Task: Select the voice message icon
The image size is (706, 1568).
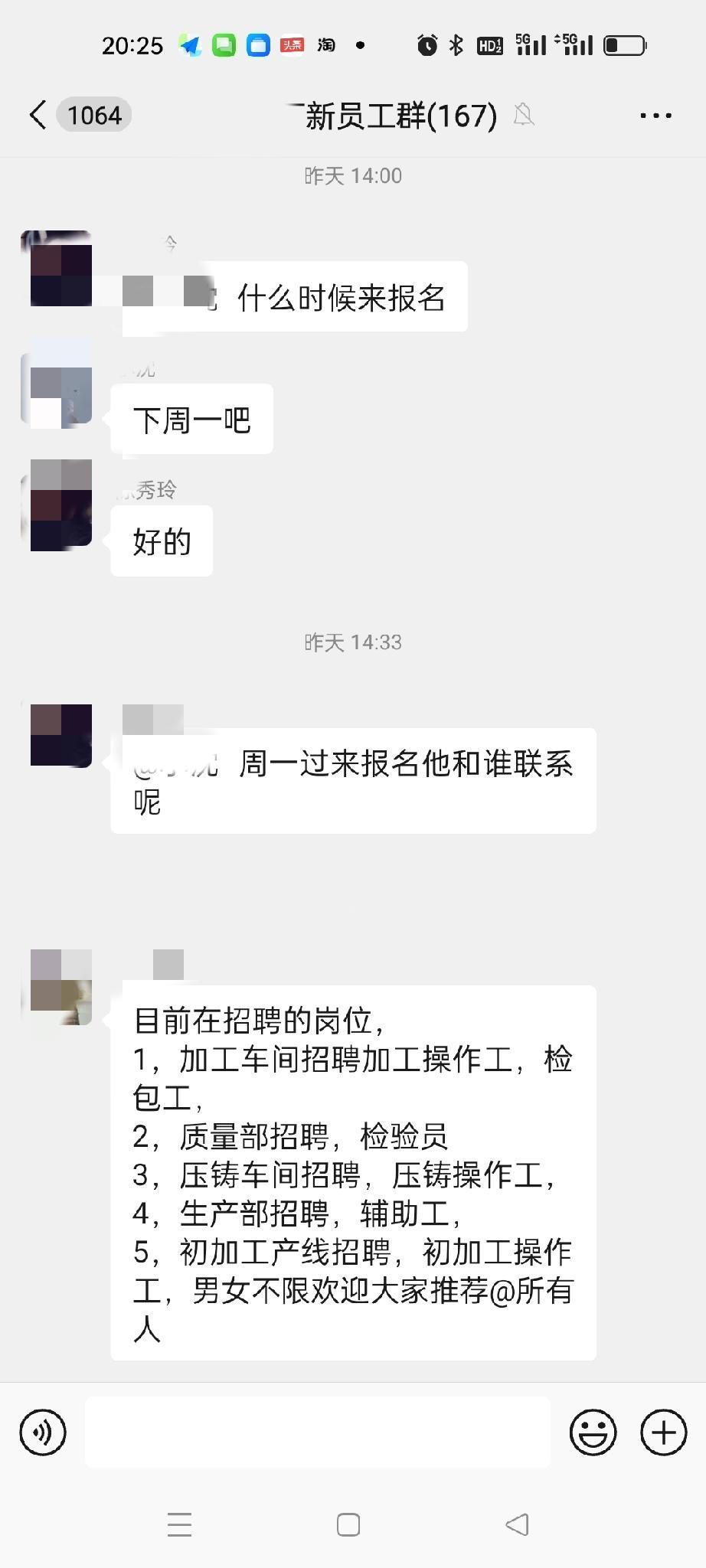Action: point(42,1431)
